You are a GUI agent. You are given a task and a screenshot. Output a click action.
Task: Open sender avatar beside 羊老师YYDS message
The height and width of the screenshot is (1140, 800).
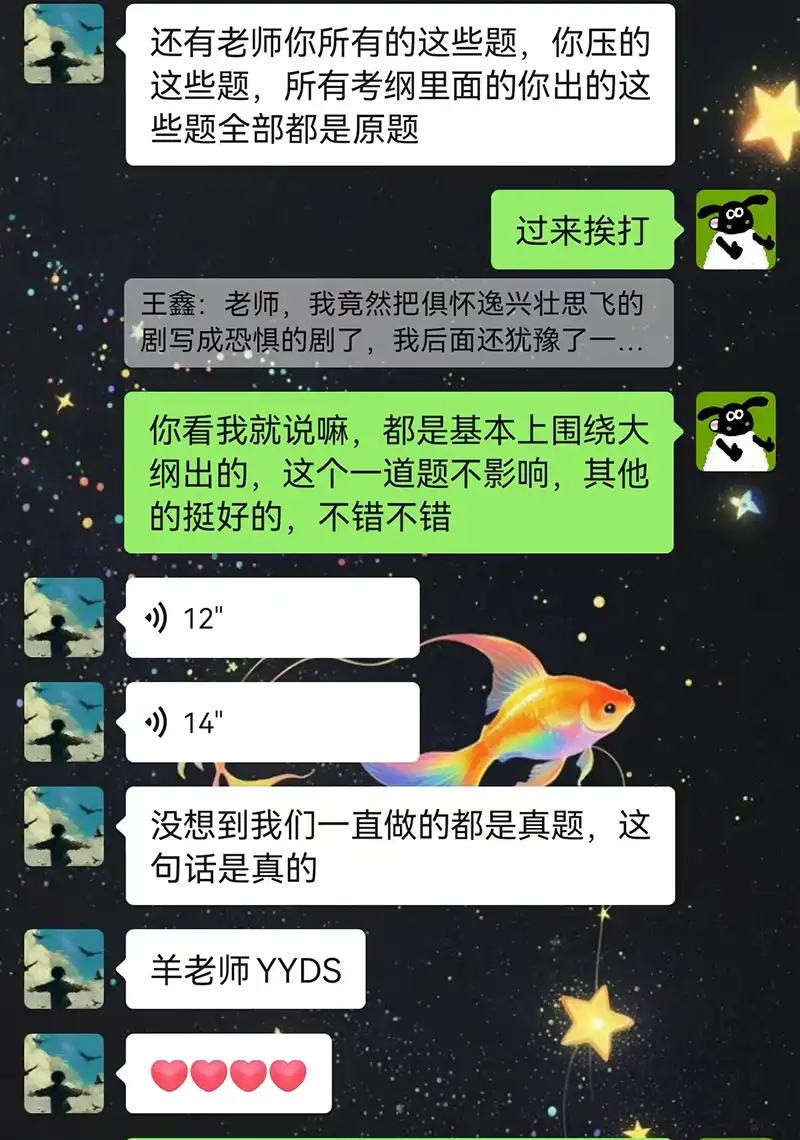point(64,969)
